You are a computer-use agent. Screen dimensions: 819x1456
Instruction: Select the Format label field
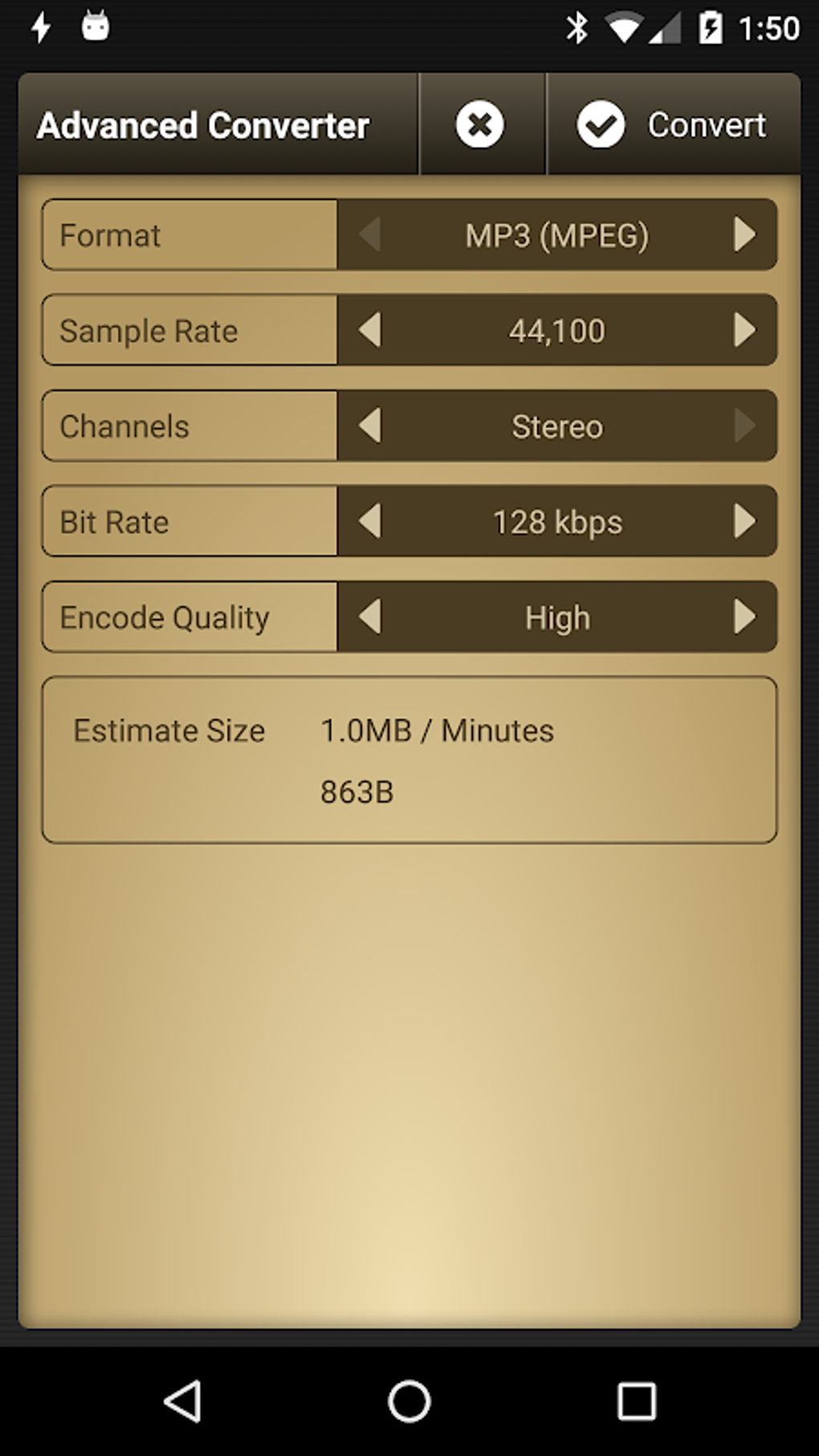tap(189, 235)
